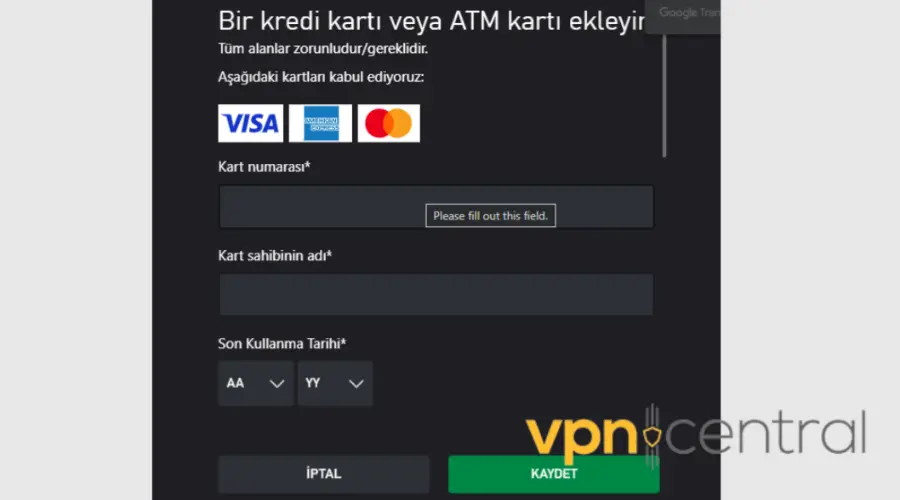Save the card with KAYDET
Viewport: 900px width, 500px height.
click(x=553, y=474)
